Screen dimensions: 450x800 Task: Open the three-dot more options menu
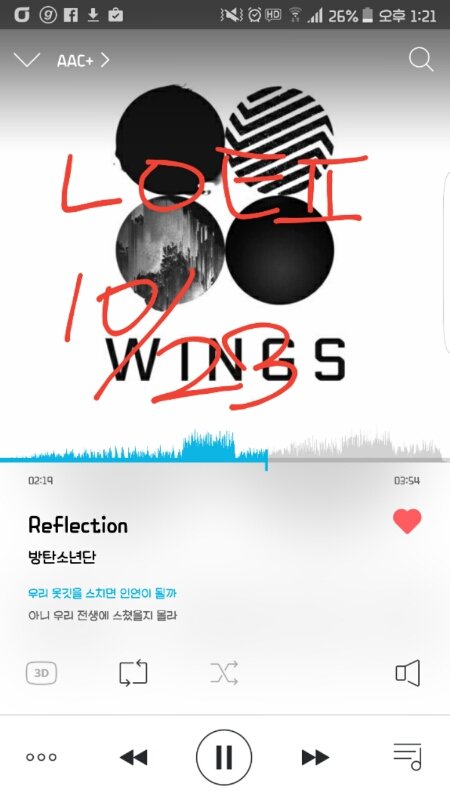click(x=41, y=757)
